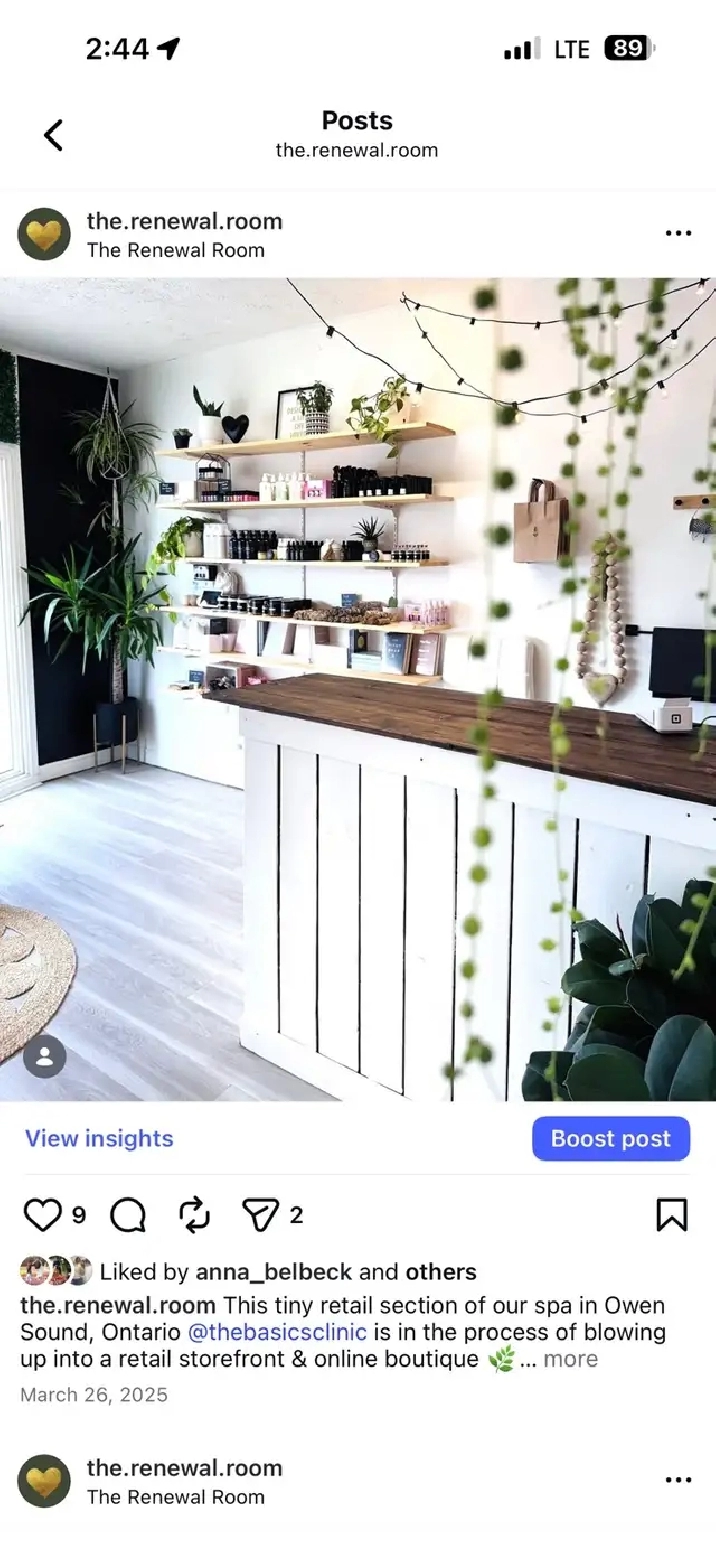Like the retail section post

point(42,1215)
